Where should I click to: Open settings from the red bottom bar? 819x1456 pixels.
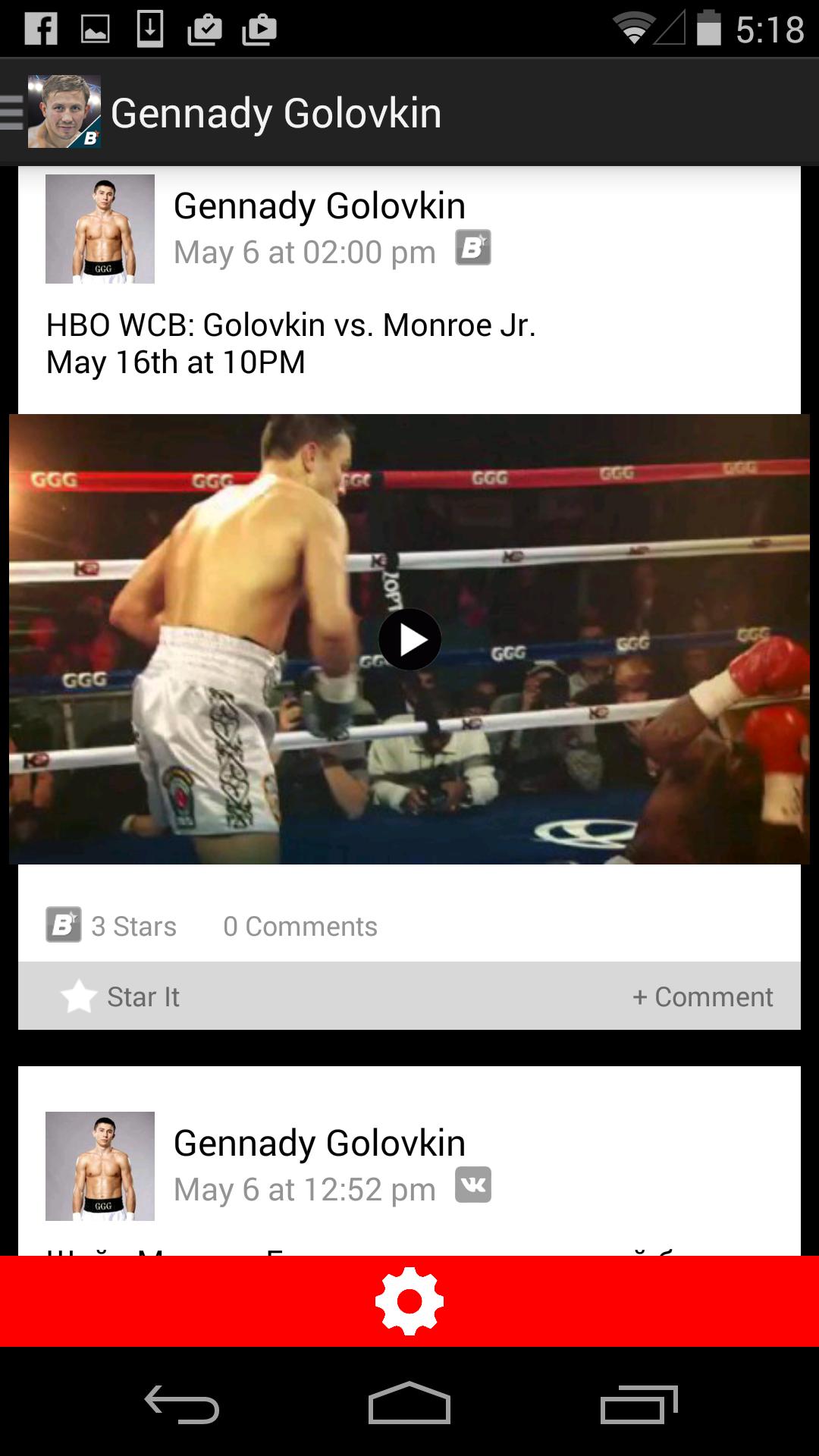tap(409, 1301)
